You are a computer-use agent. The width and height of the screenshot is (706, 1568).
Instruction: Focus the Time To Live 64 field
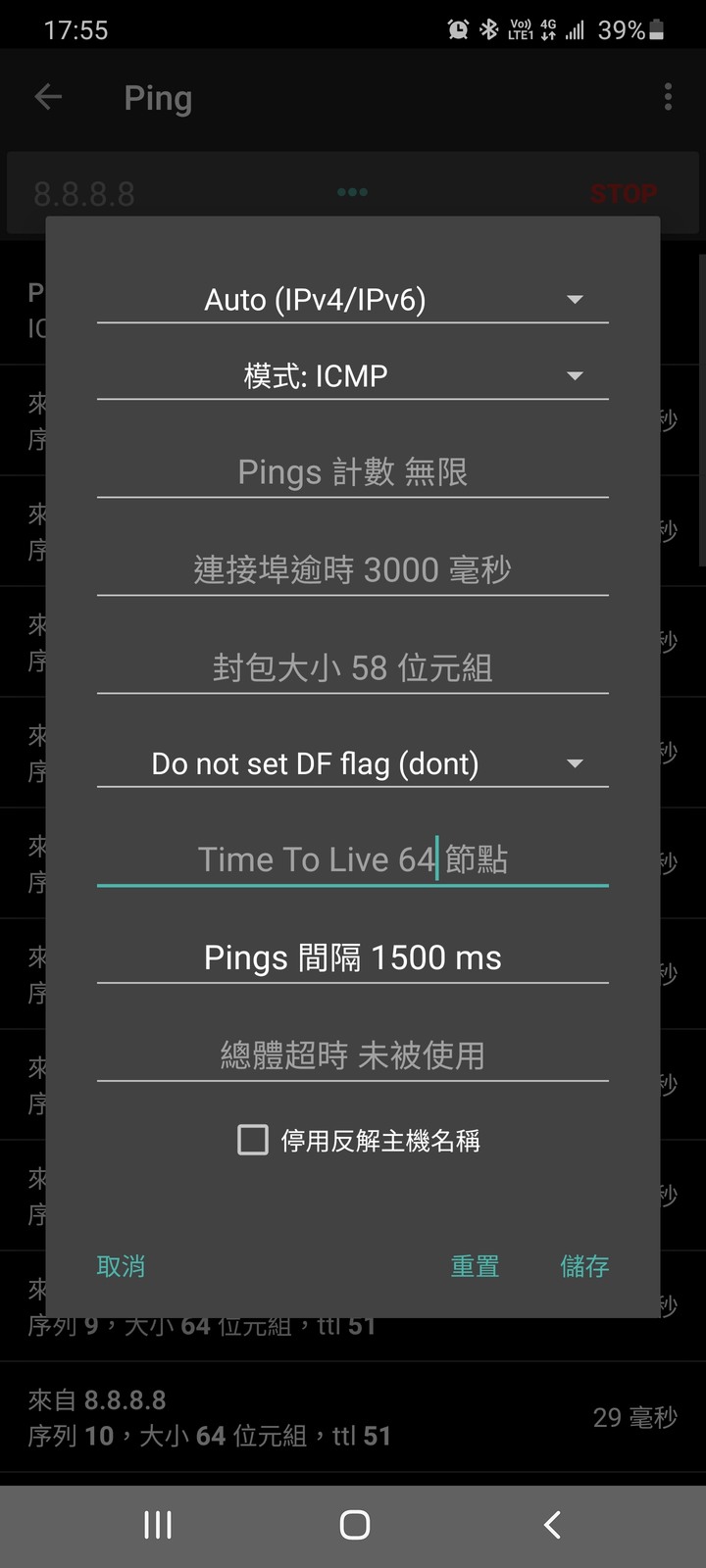coord(352,860)
